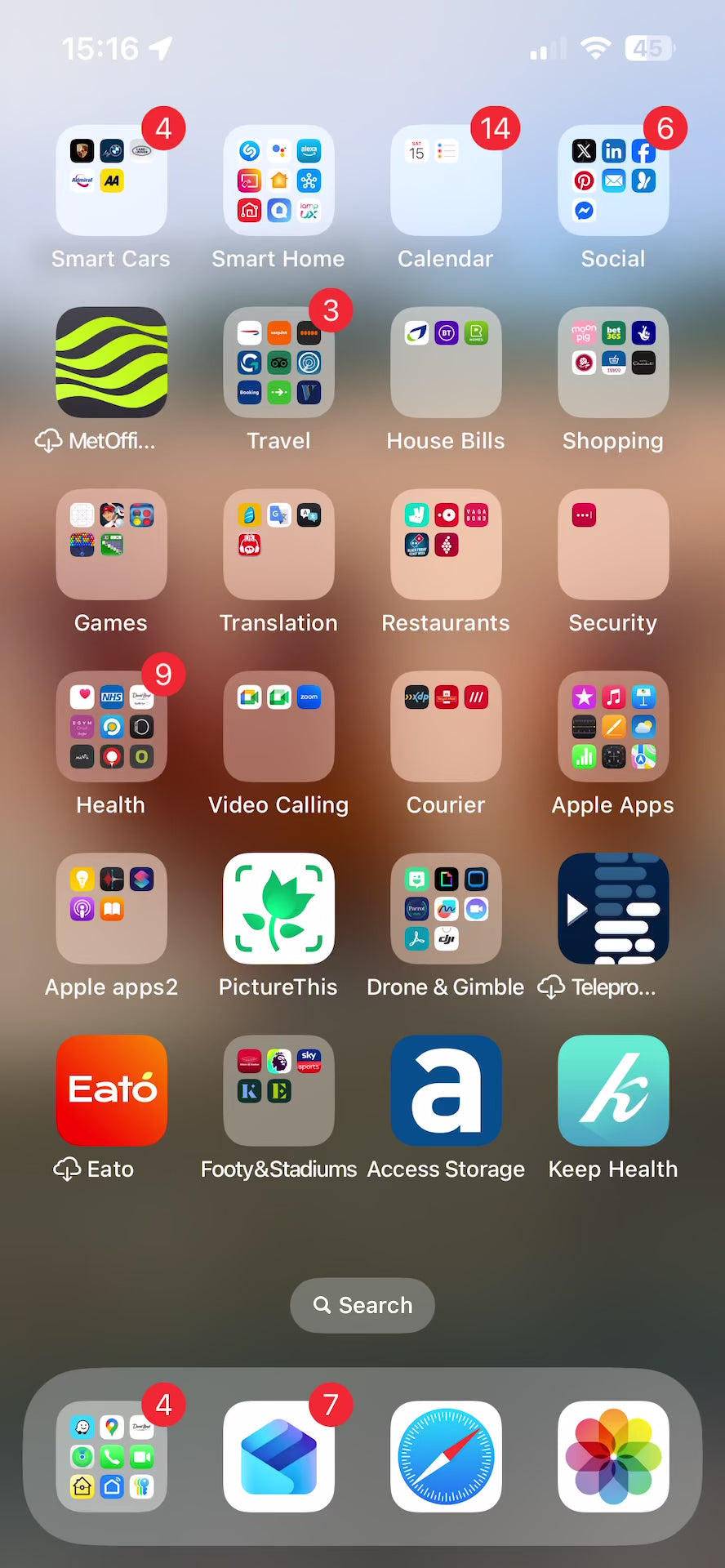Open Safari from the dock
Image resolution: width=725 pixels, height=1568 pixels.
click(x=446, y=1456)
